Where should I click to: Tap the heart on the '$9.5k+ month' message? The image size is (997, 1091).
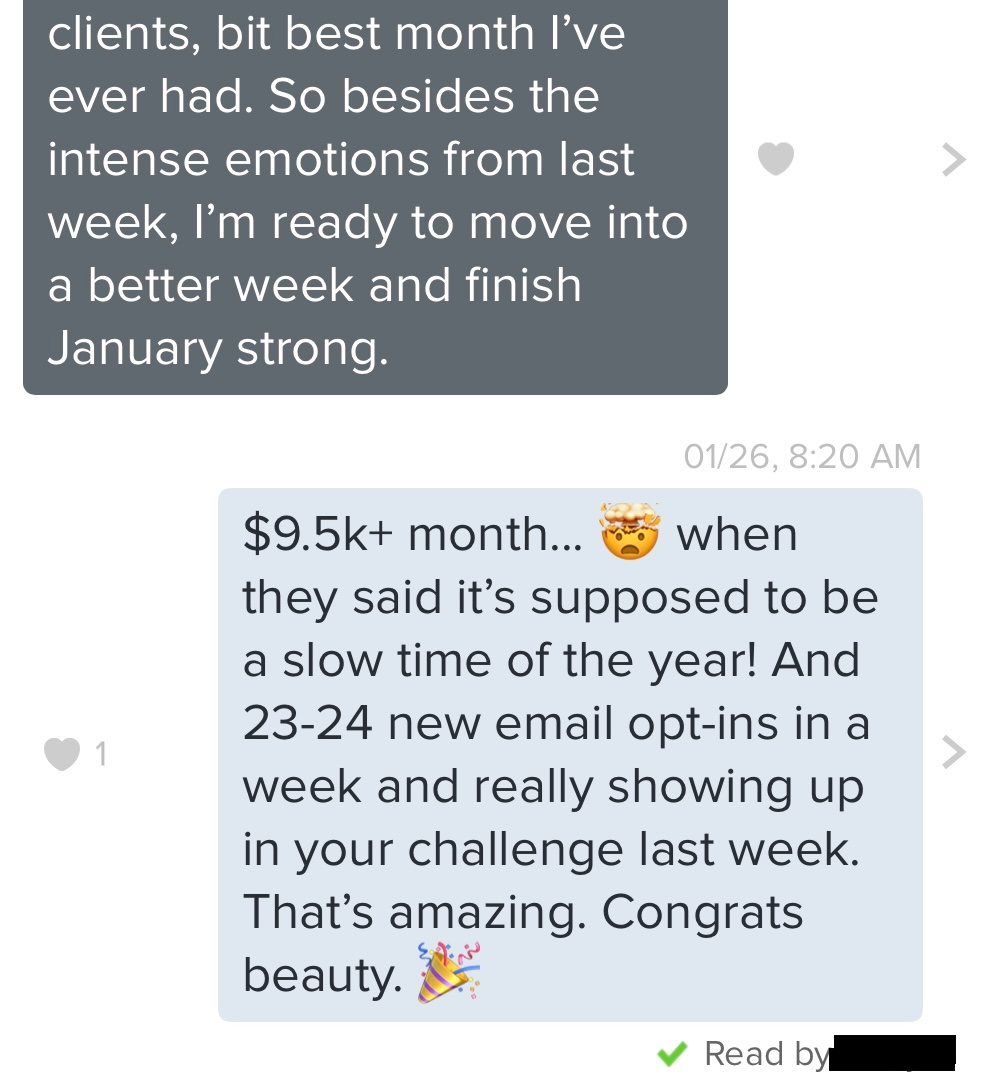[62, 754]
